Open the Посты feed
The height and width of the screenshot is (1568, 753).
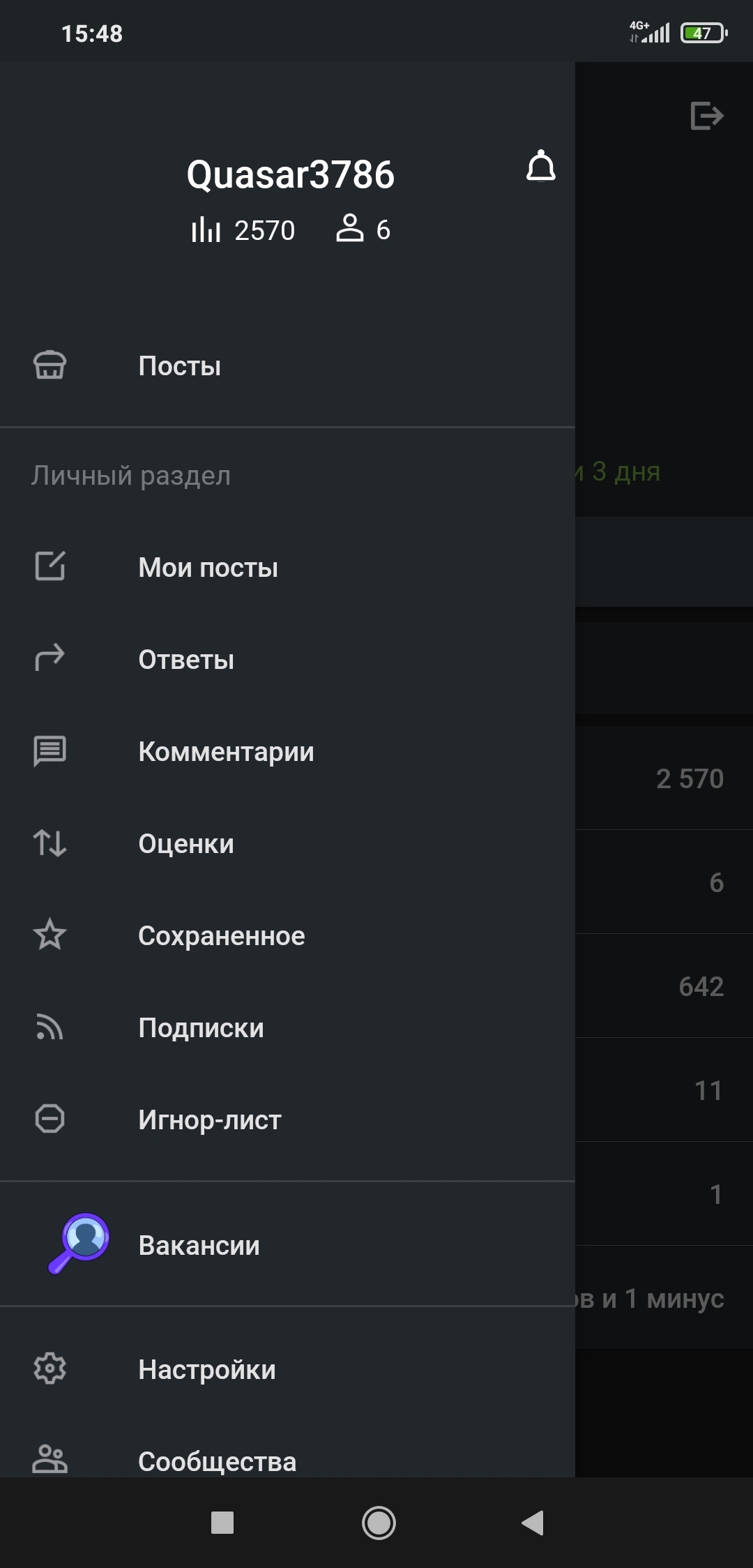[287, 365]
